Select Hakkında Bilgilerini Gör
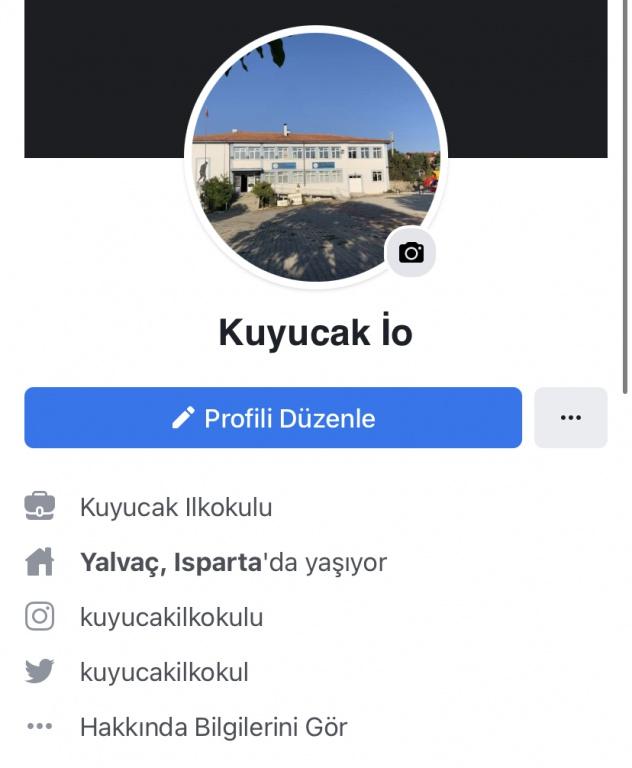The height and width of the screenshot is (768, 632). tap(213, 727)
